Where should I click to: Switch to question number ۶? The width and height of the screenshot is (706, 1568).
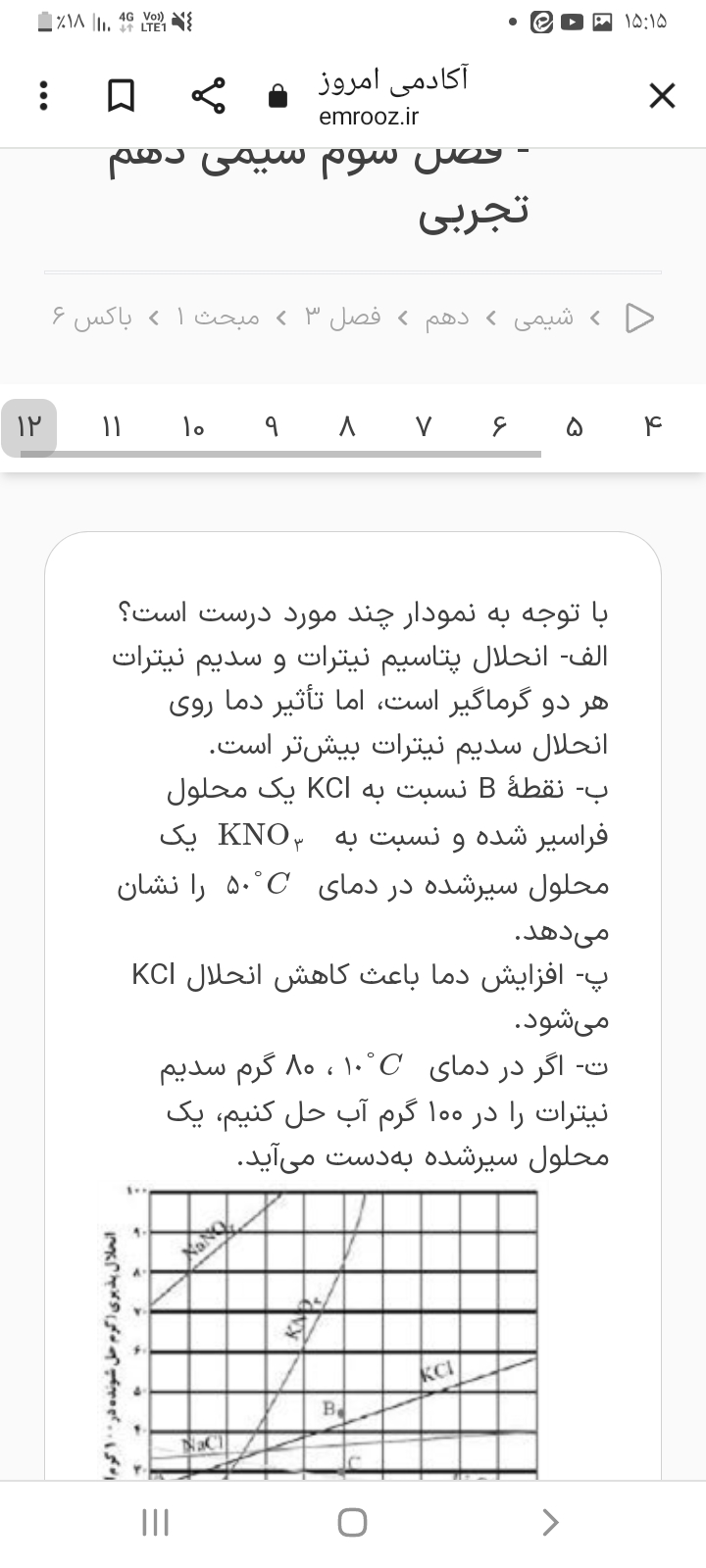click(499, 426)
